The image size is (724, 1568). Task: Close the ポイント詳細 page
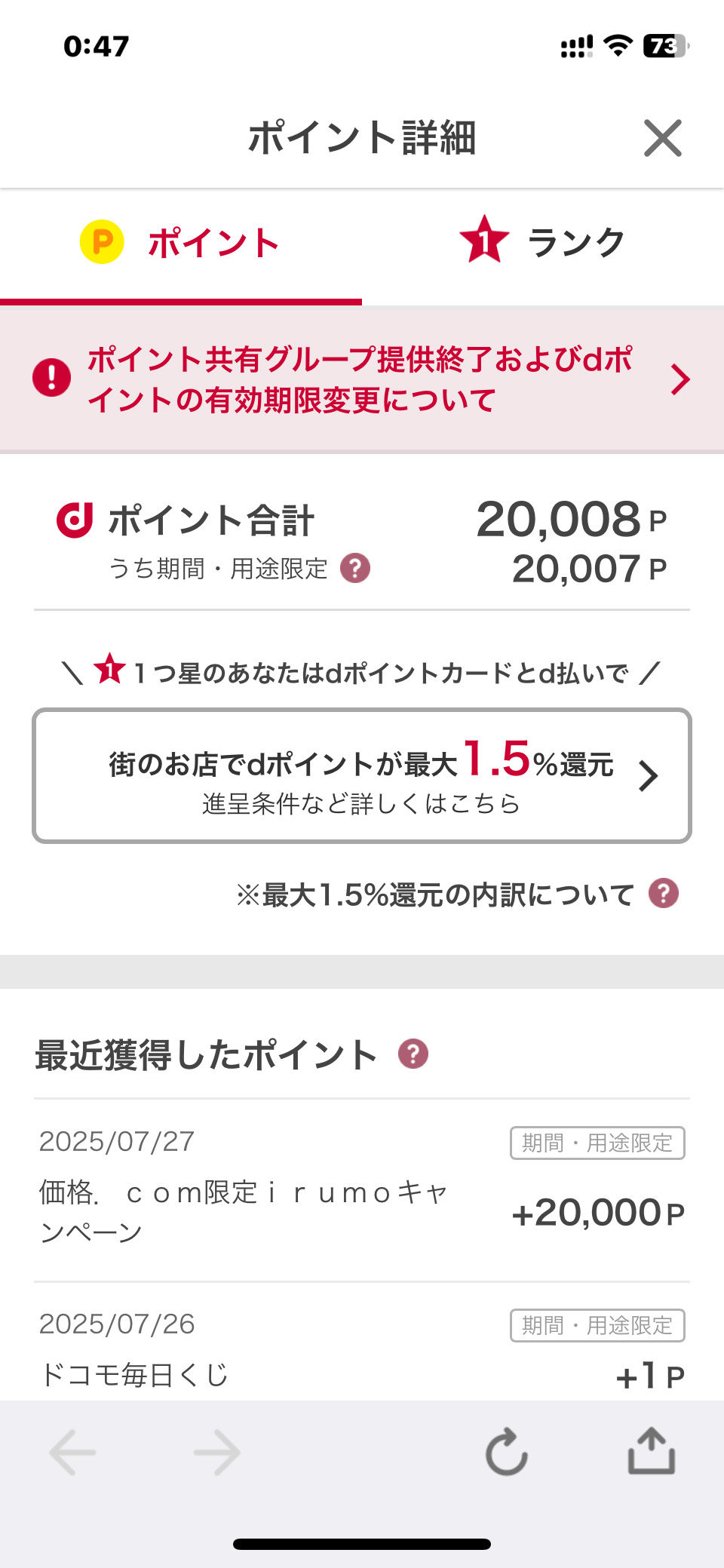[x=663, y=138]
